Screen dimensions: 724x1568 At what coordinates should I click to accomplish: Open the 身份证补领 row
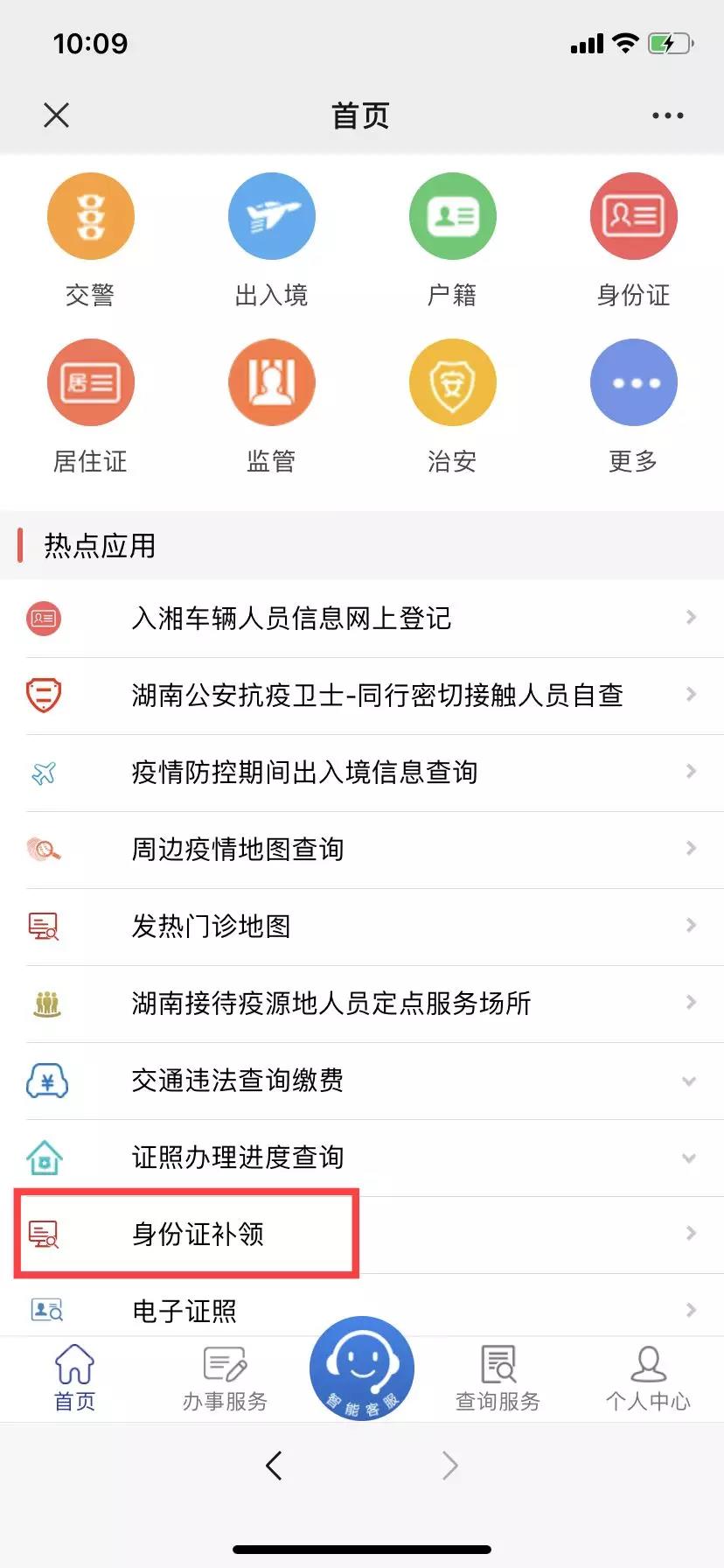362,1235
